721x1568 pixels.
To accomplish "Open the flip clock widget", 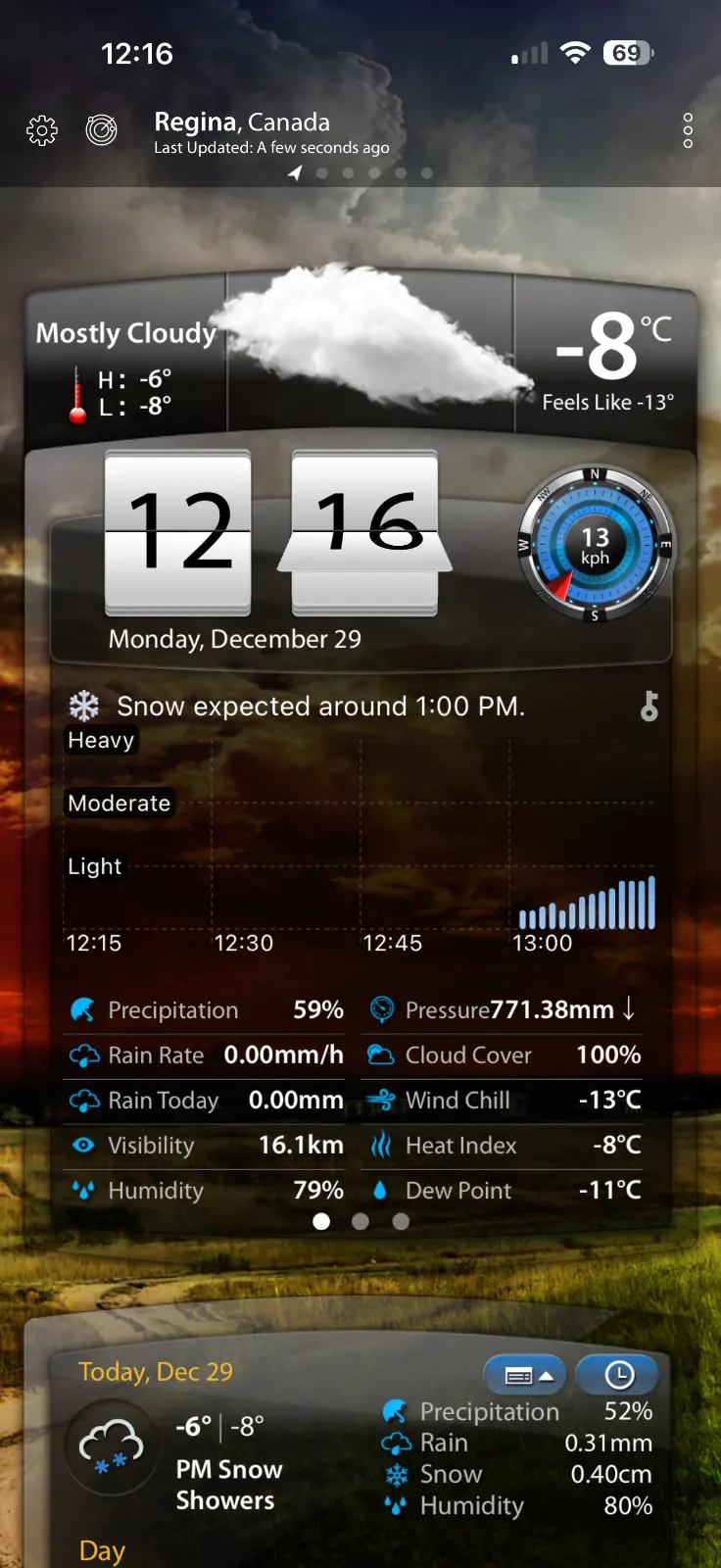I will tap(274, 534).
